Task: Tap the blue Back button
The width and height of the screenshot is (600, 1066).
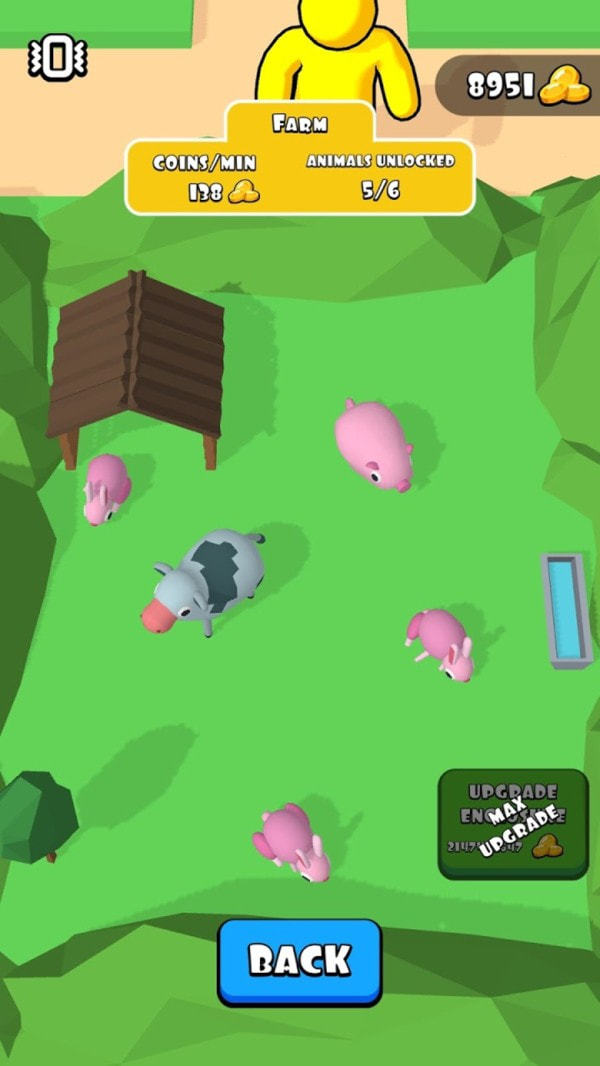Action: click(x=299, y=960)
